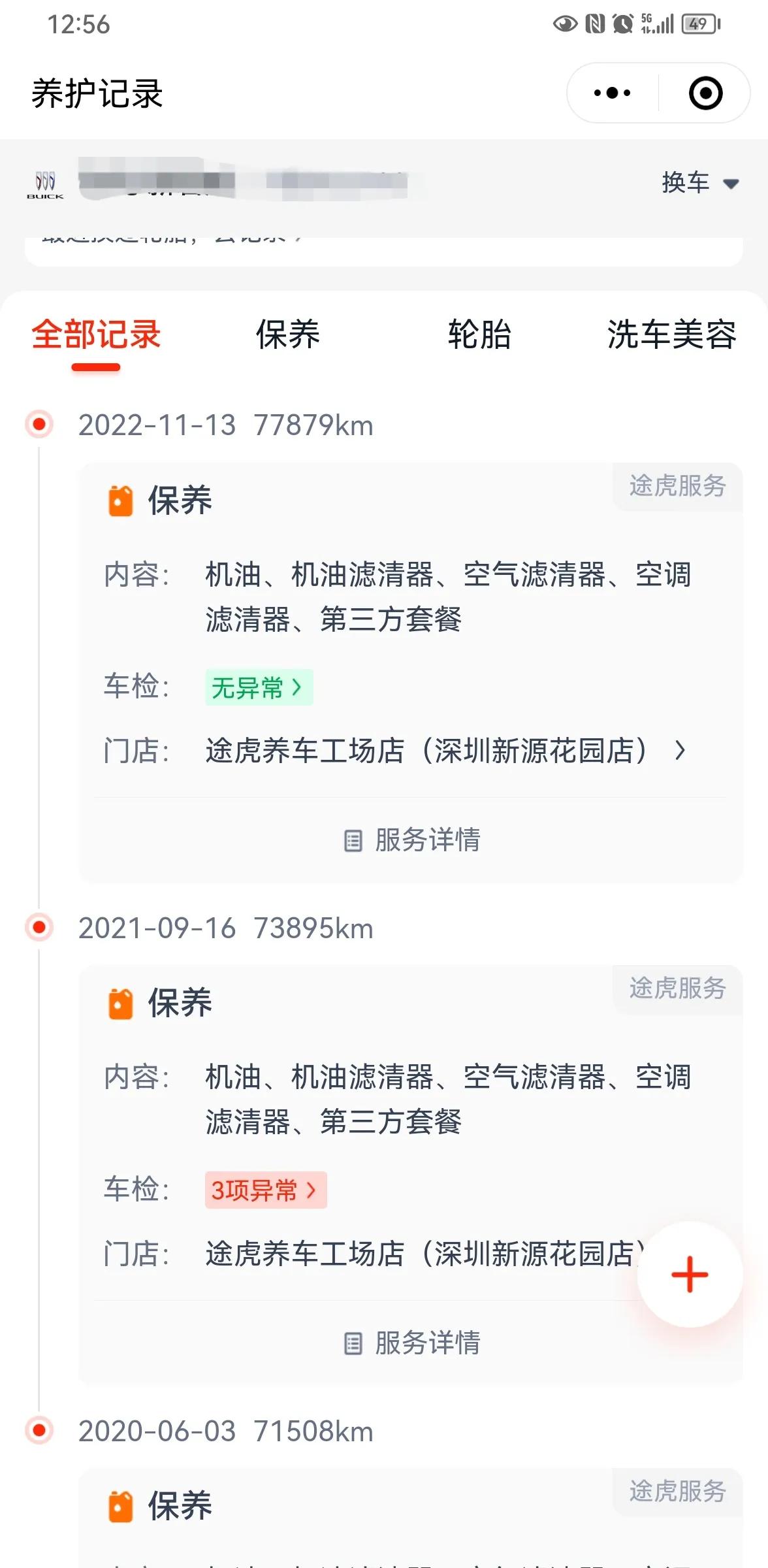Expand the 无异常 inspection result
This screenshot has height=1568, width=768.
[259, 686]
